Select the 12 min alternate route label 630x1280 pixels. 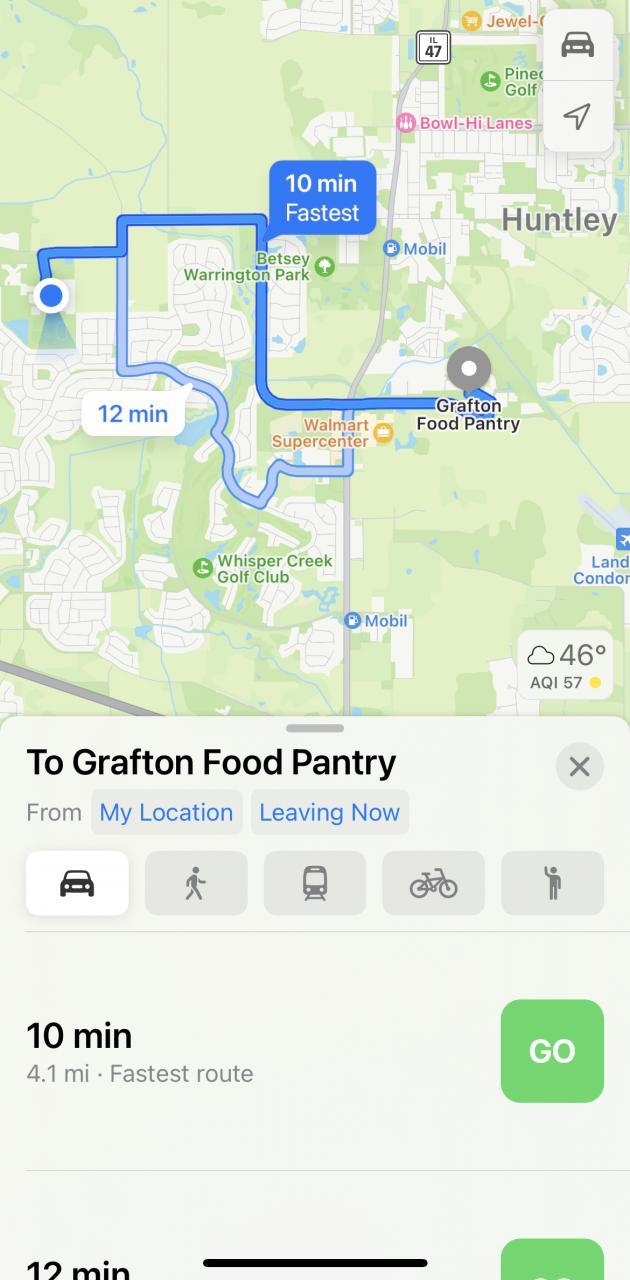click(133, 413)
